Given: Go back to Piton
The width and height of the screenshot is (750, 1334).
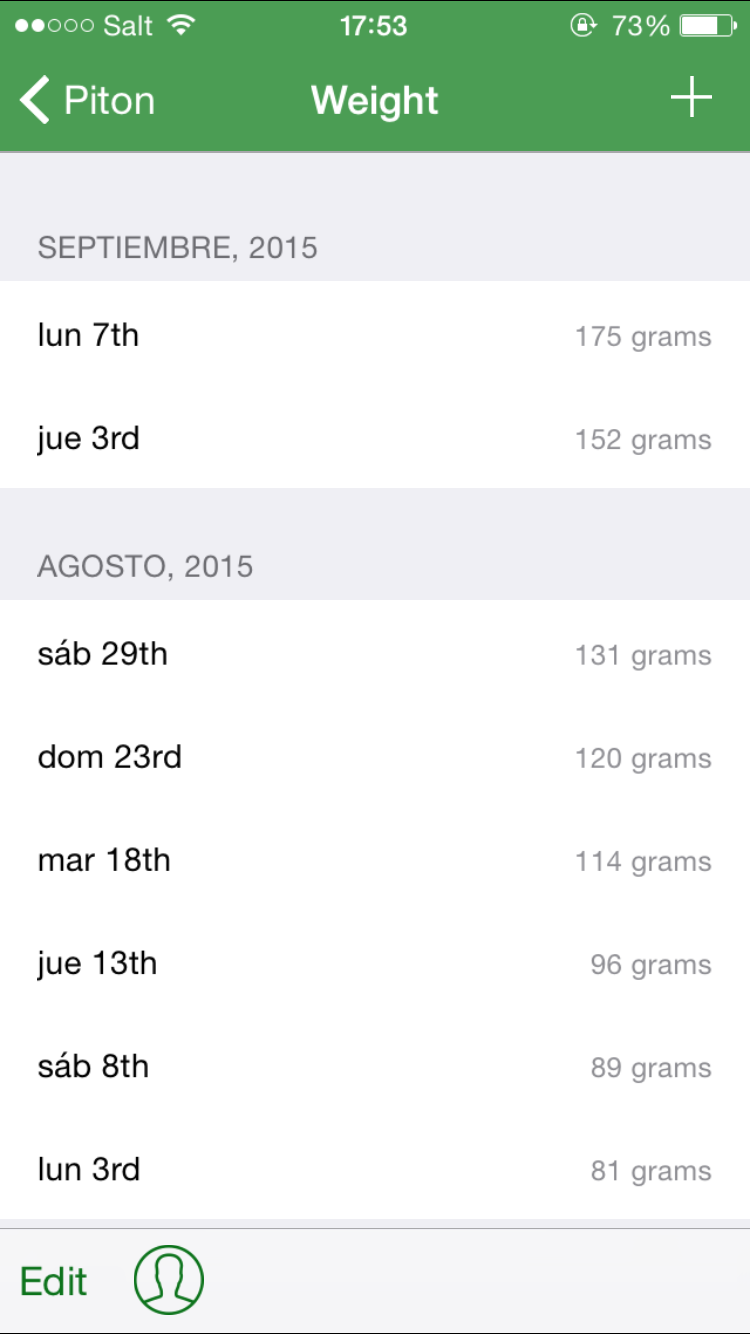Looking at the screenshot, I should click(88, 101).
